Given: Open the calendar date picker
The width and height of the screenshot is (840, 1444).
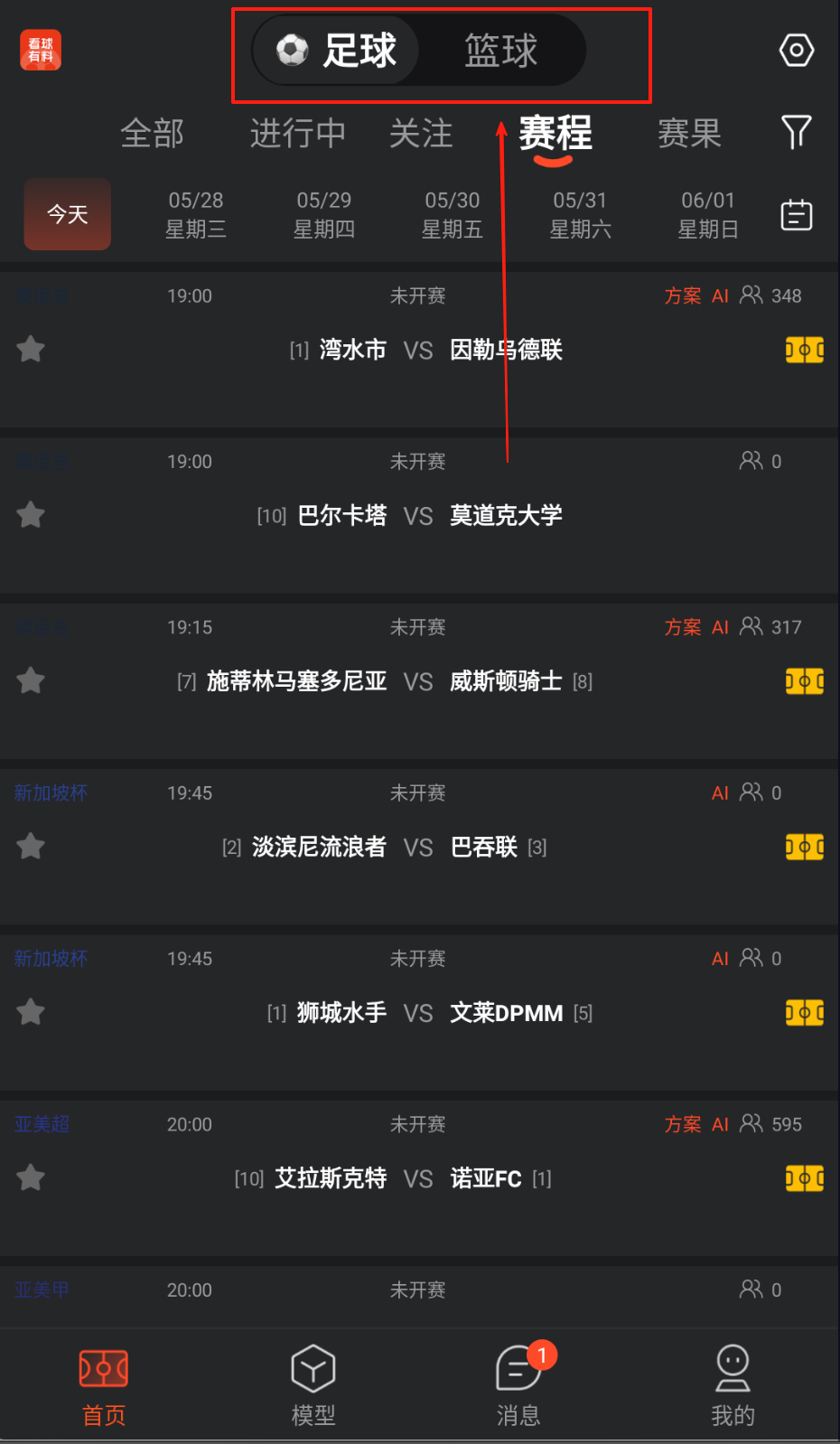Looking at the screenshot, I should pos(796,215).
